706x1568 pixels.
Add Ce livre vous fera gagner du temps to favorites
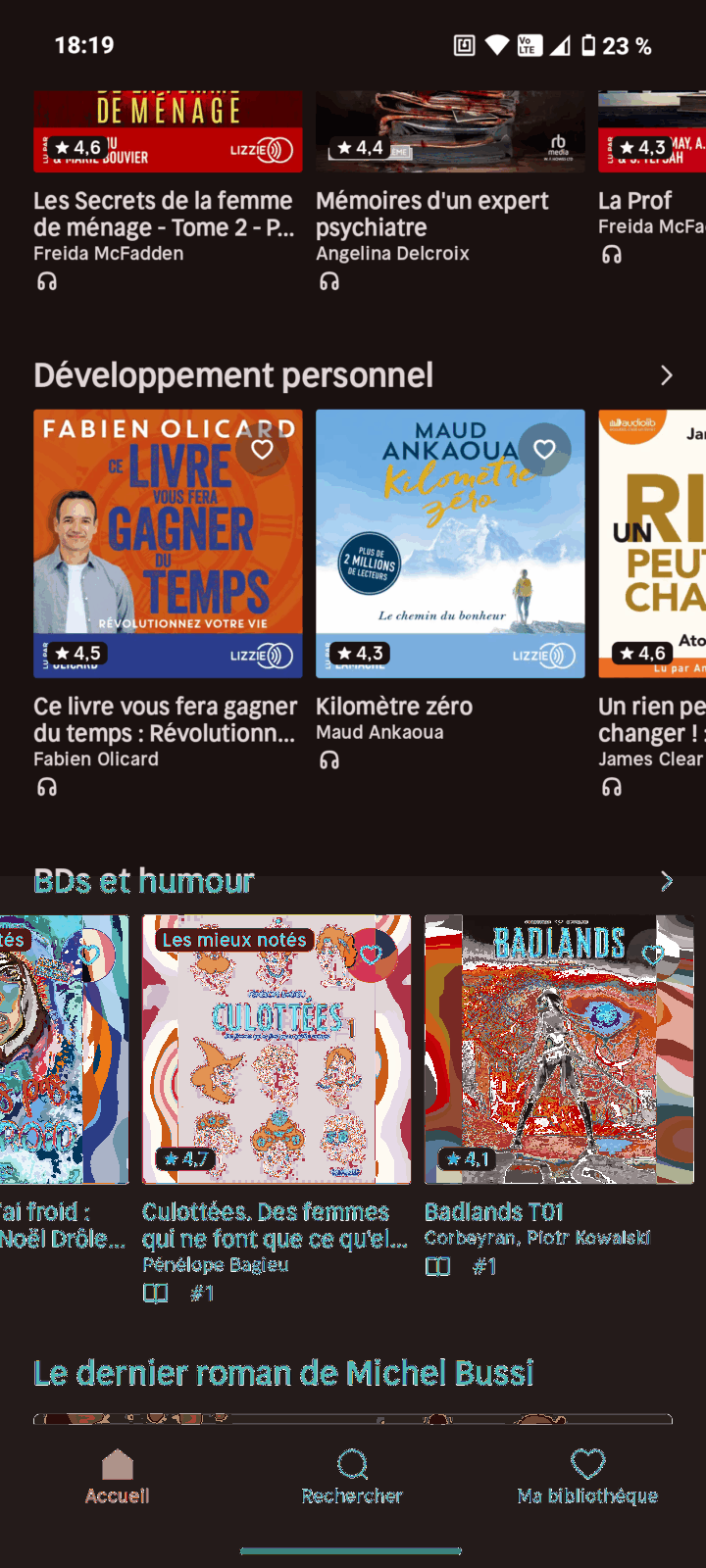(x=262, y=450)
